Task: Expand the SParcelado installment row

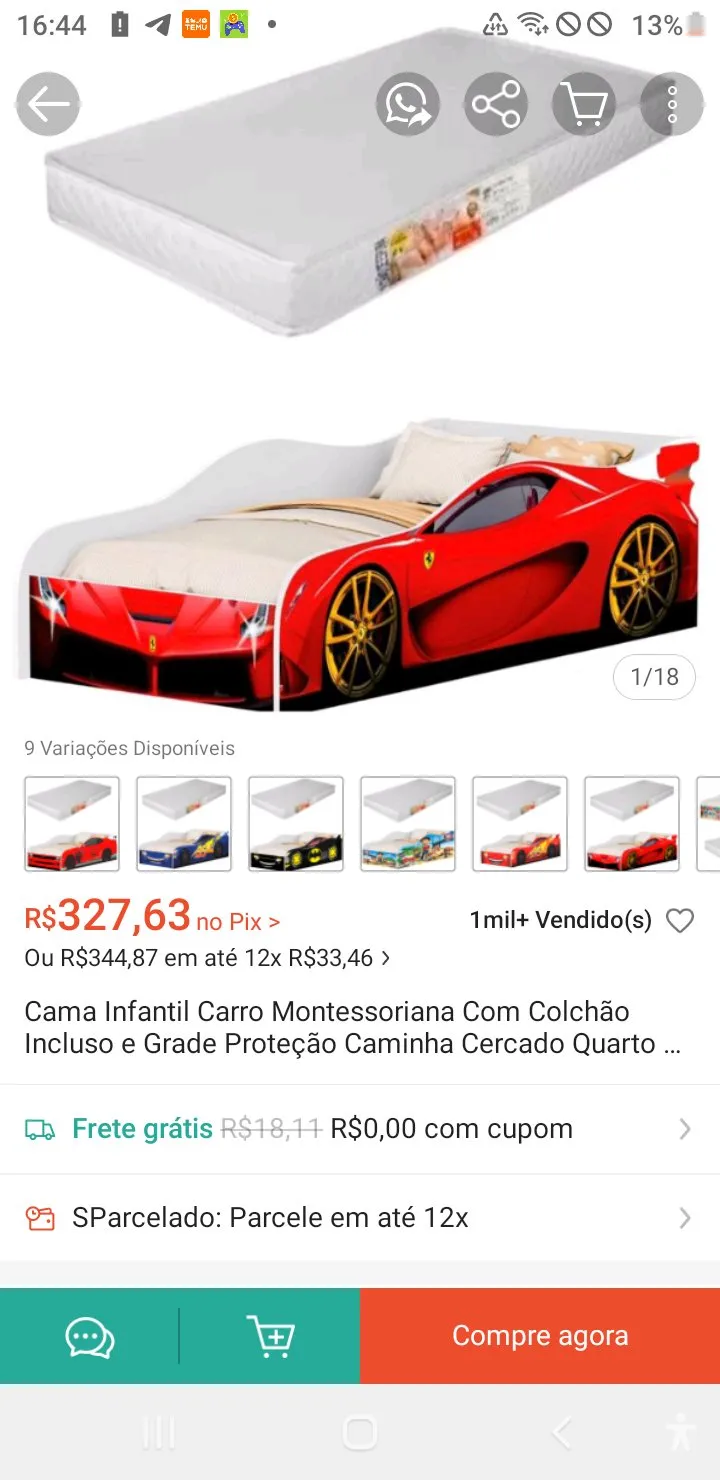Action: [x=360, y=1218]
